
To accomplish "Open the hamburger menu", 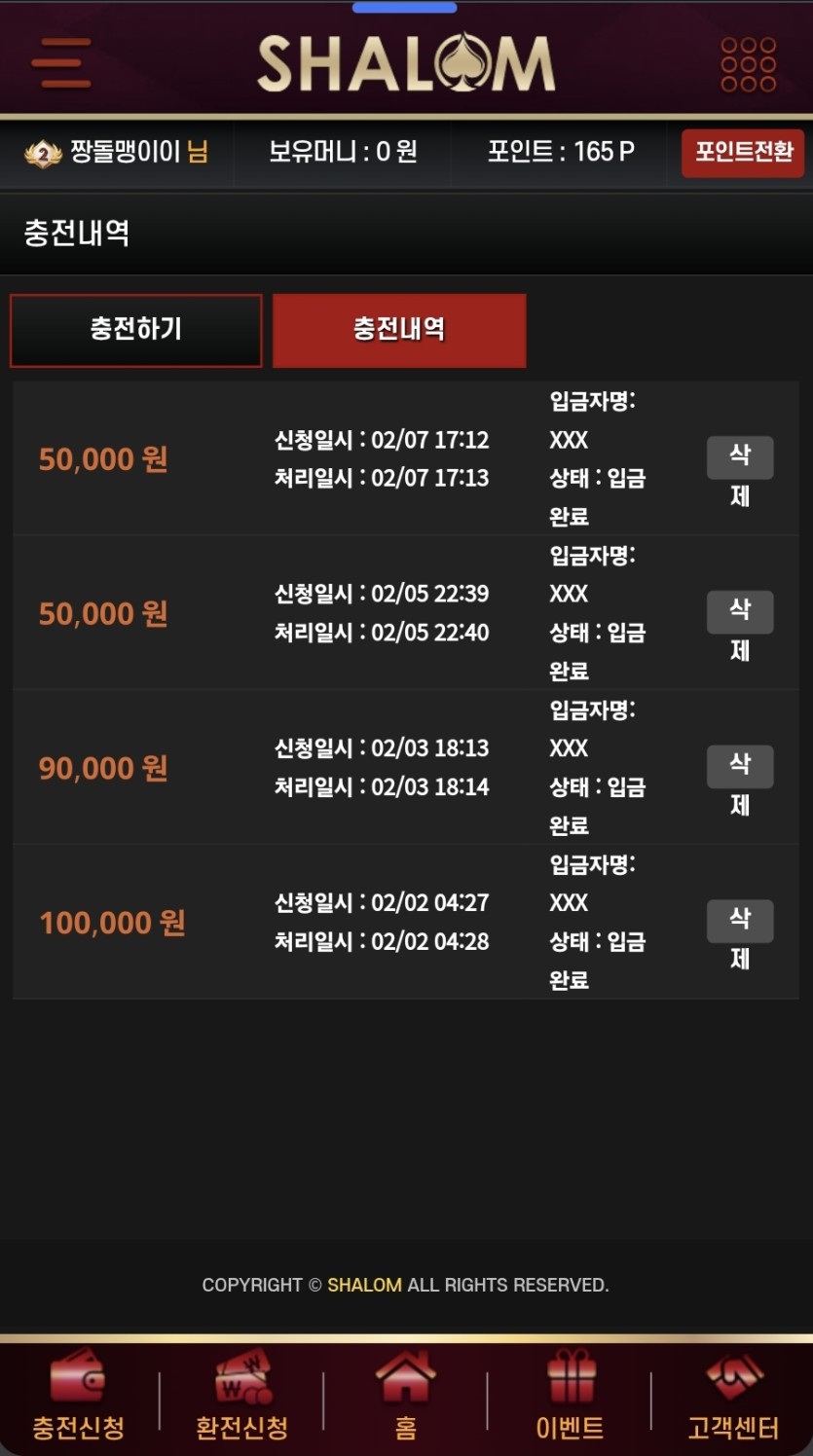I will point(61,63).
